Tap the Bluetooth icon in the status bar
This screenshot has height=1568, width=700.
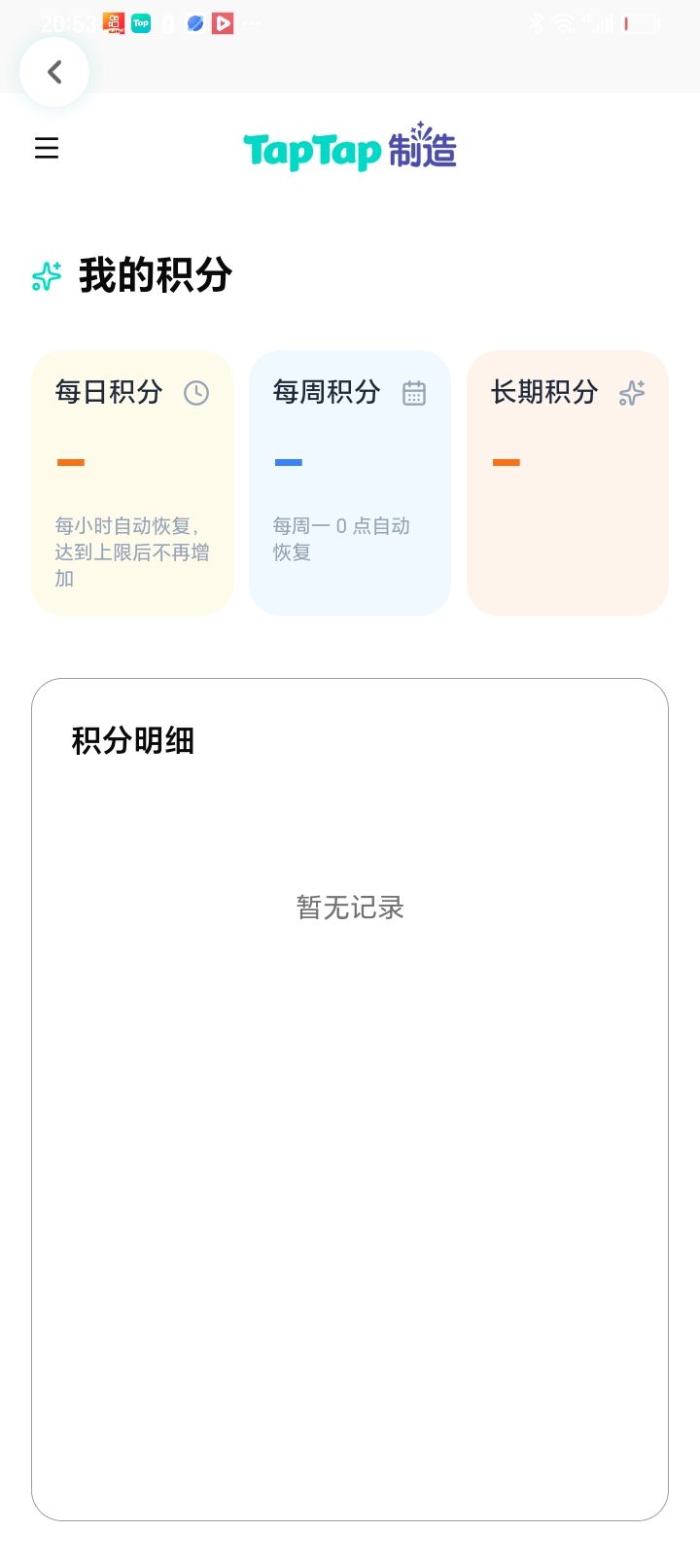point(538,22)
